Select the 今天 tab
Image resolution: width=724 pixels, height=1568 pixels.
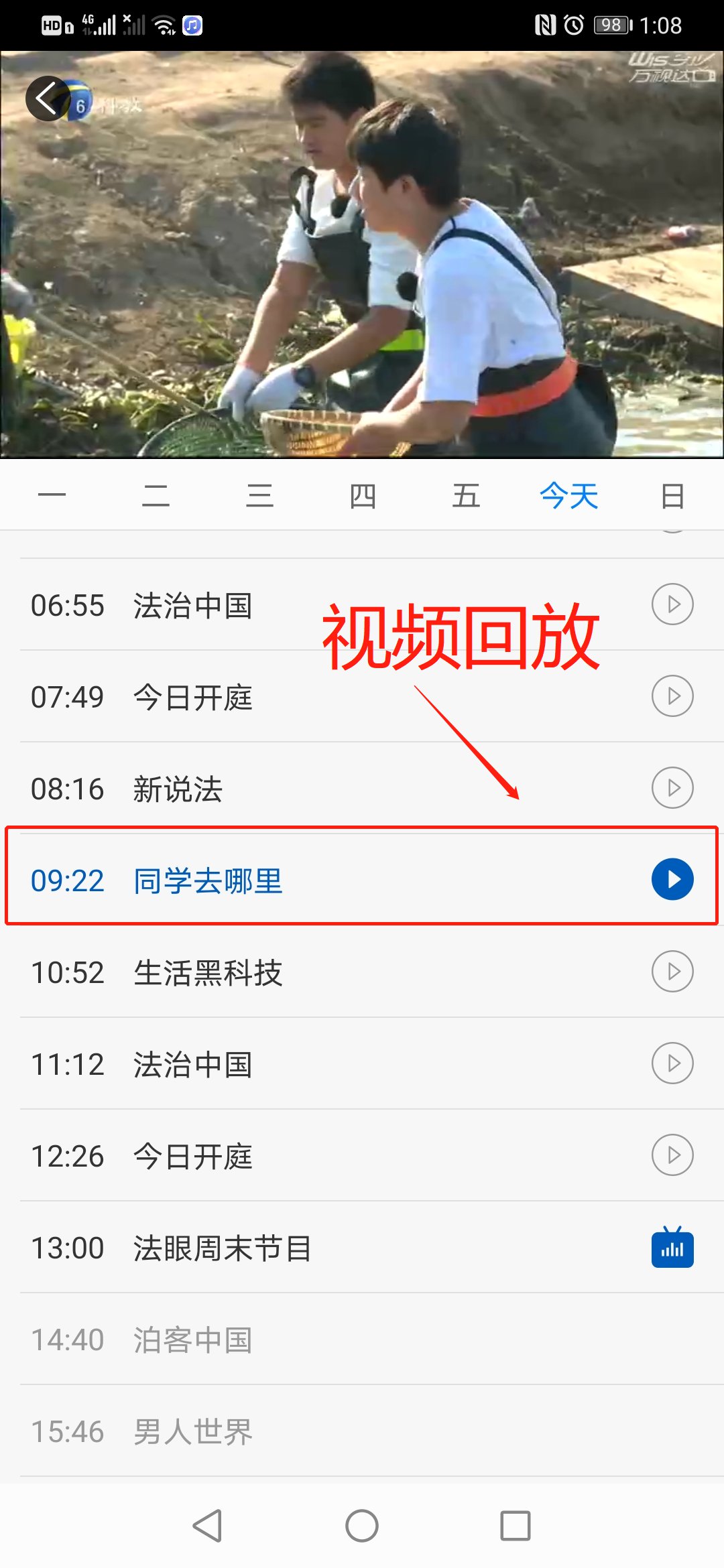(x=569, y=496)
